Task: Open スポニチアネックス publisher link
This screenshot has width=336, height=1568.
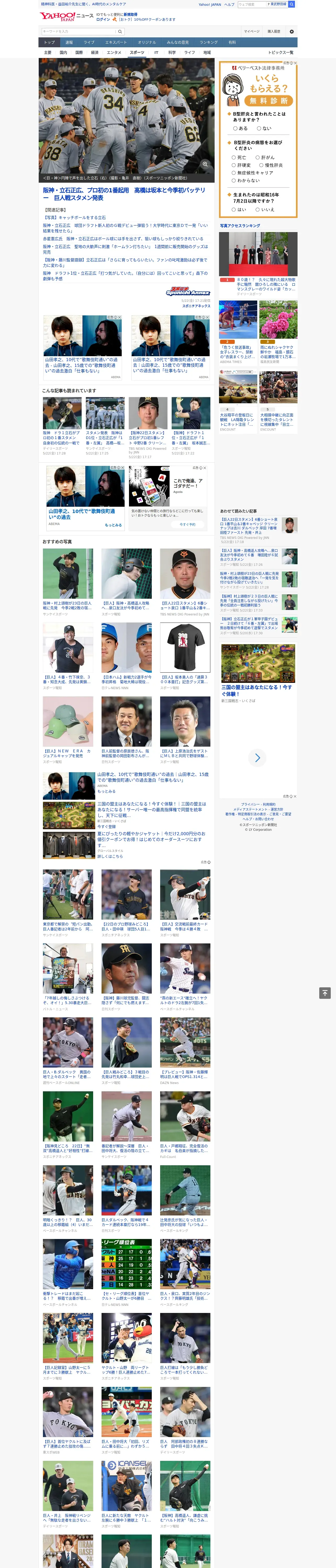Action: click(x=196, y=306)
